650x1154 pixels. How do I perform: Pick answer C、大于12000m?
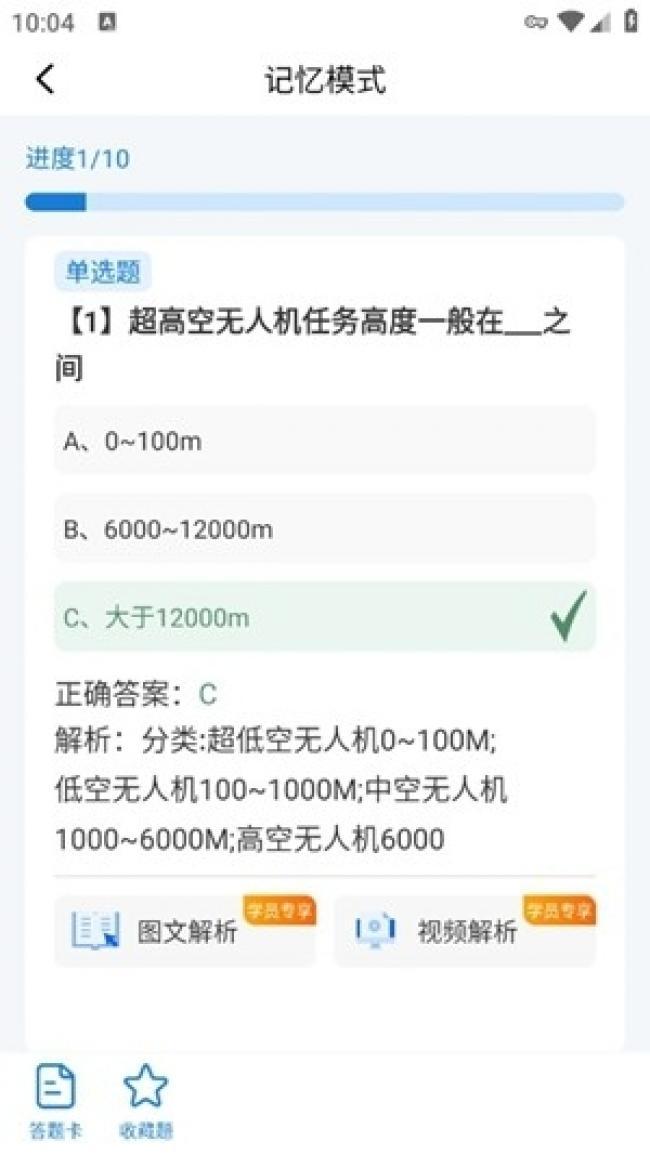(325, 617)
